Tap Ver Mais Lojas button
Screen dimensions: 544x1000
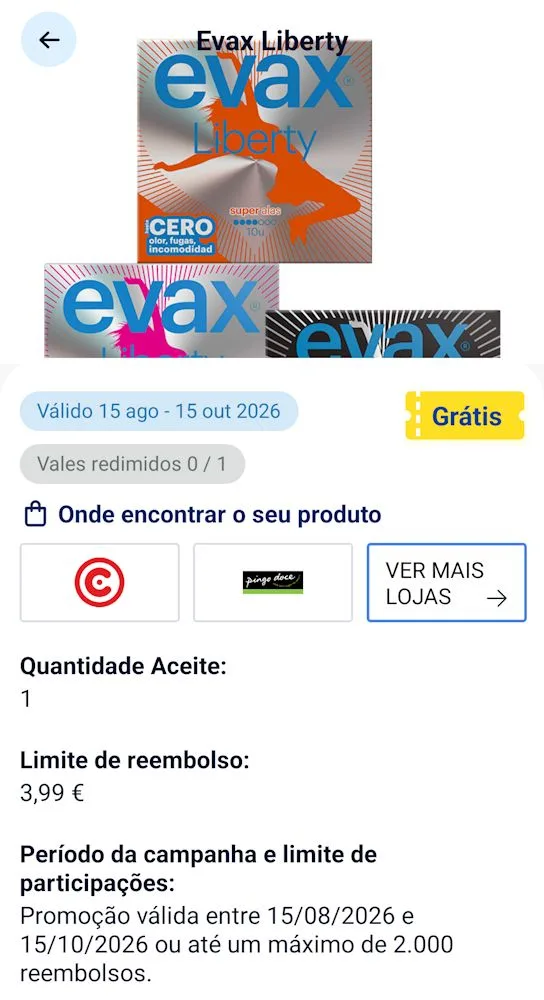point(446,582)
